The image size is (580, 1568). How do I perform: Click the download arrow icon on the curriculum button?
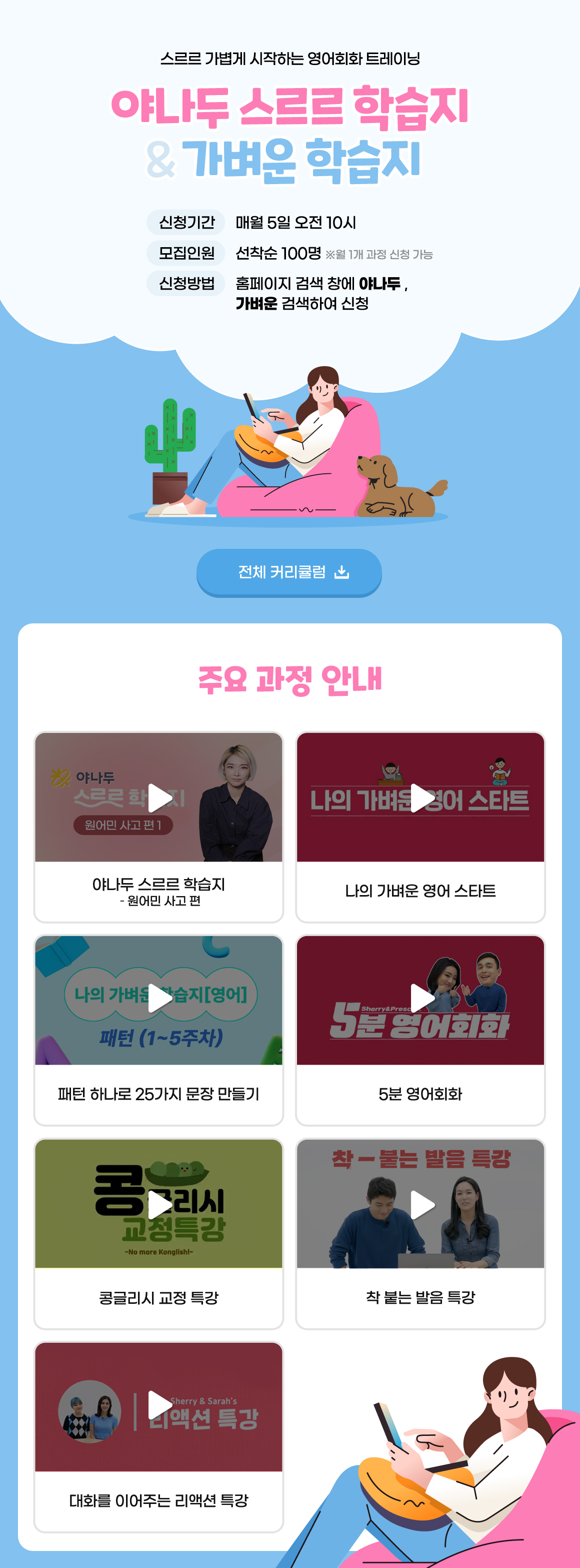pos(342,572)
